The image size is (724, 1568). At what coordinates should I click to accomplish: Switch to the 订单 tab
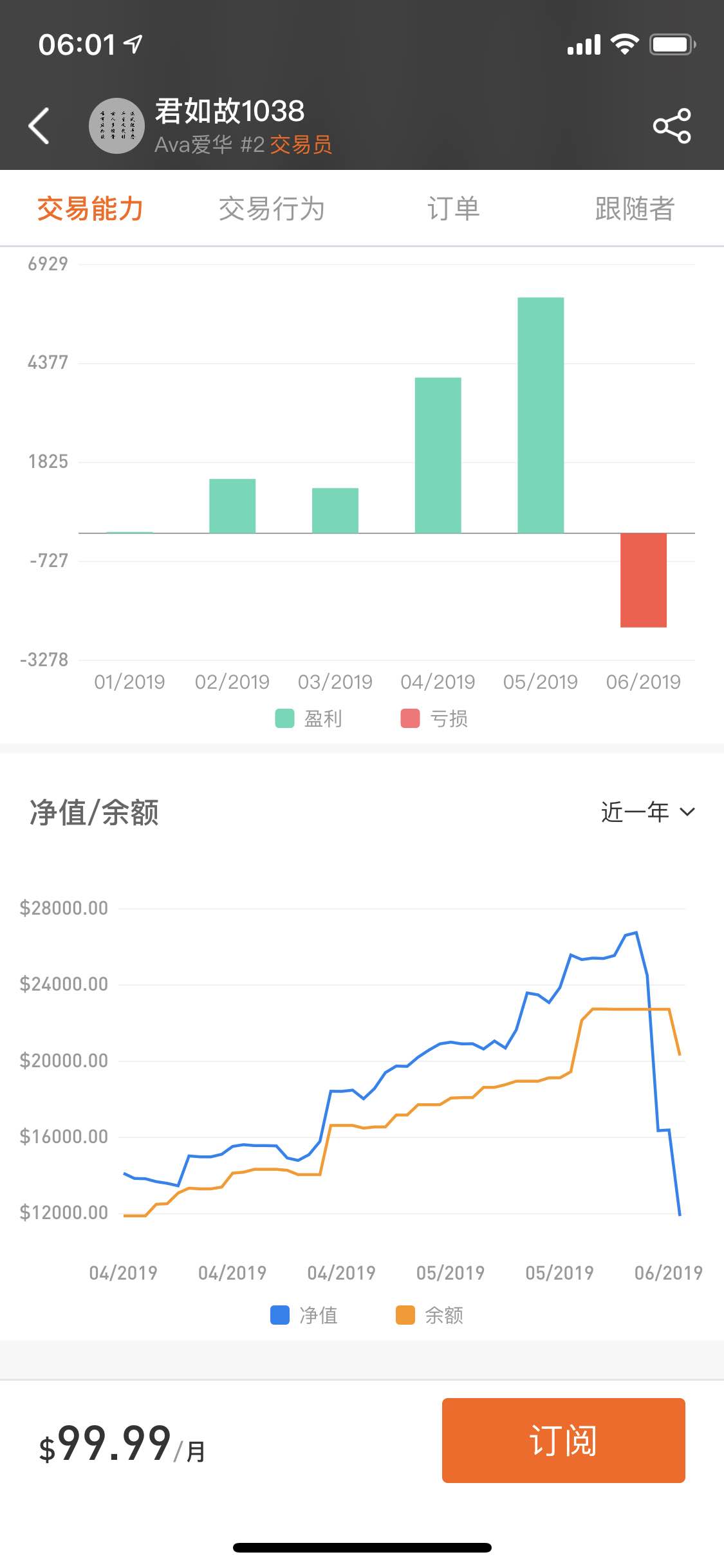[x=453, y=209]
